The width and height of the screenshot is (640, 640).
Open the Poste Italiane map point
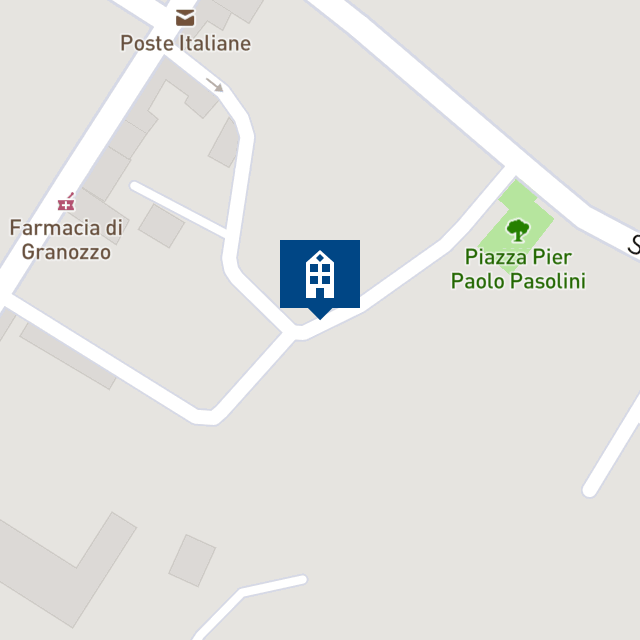click(185, 18)
